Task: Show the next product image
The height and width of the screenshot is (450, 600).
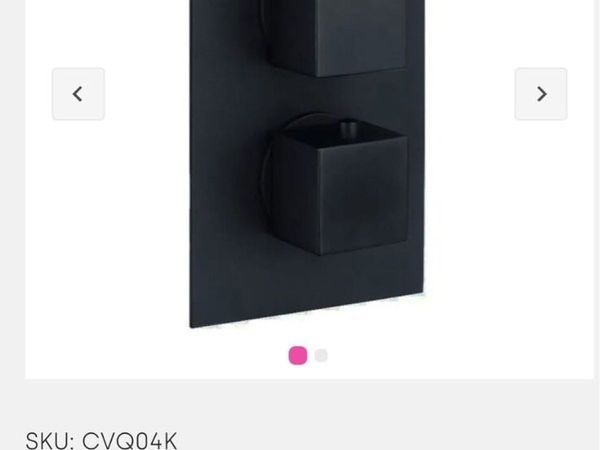Action: click(x=541, y=94)
